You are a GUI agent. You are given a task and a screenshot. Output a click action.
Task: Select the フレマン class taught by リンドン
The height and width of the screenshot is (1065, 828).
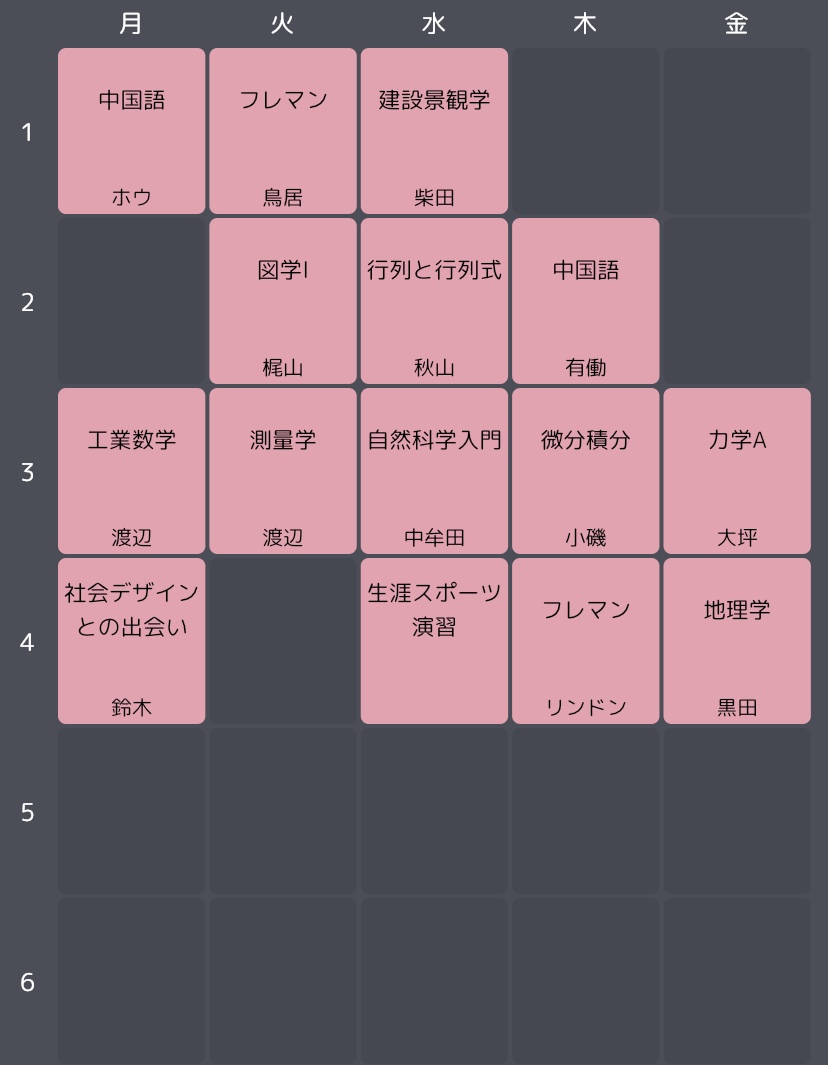(586, 641)
